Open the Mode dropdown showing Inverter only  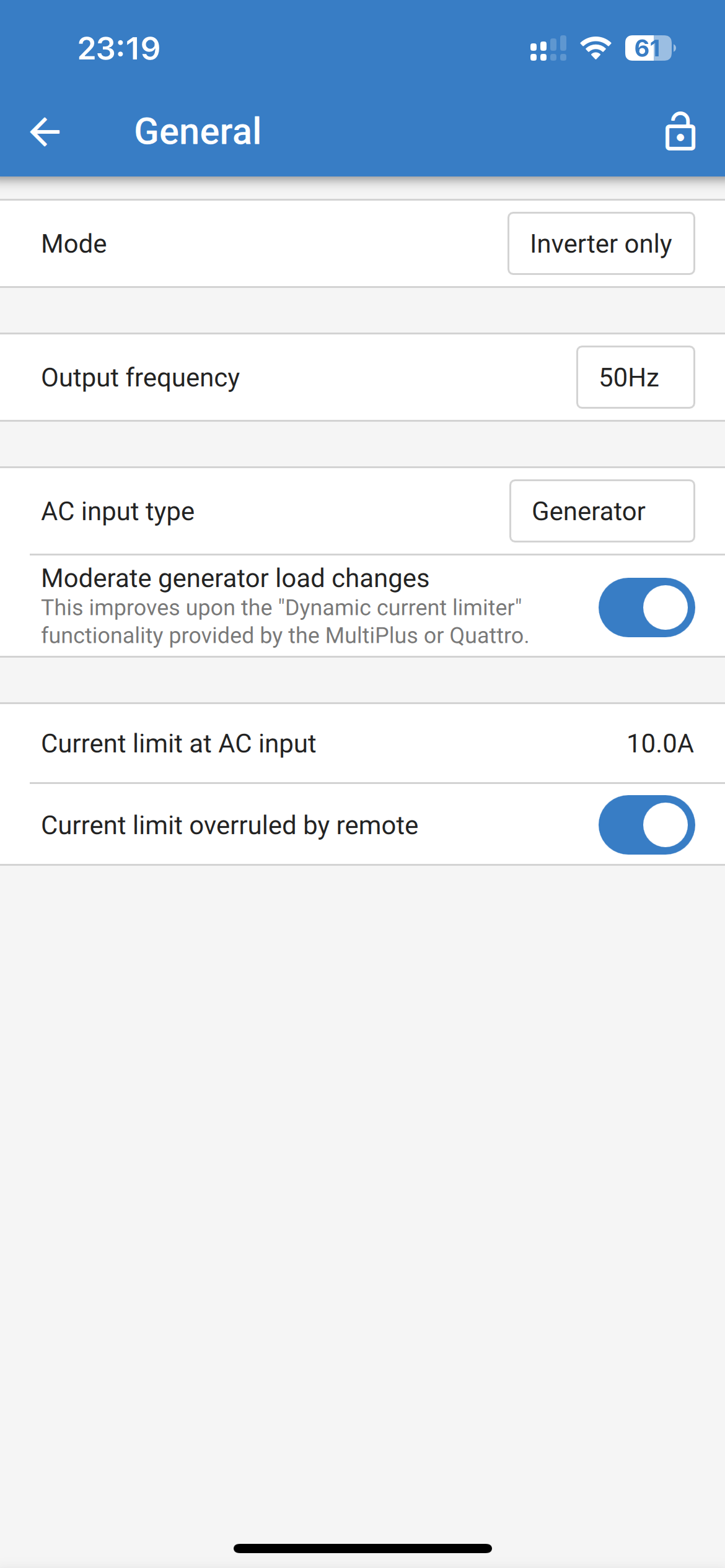coord(600,244)
